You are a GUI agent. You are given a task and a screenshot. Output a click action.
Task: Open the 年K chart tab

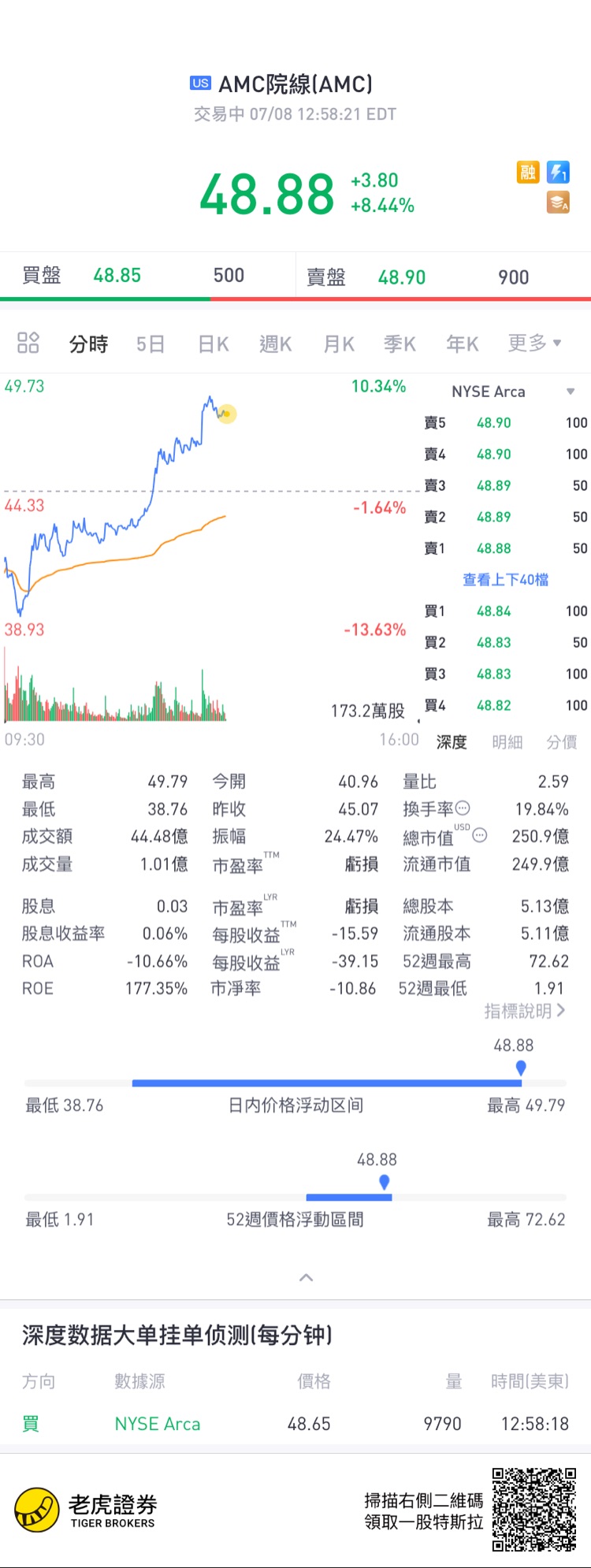click(x=462, y=344)
